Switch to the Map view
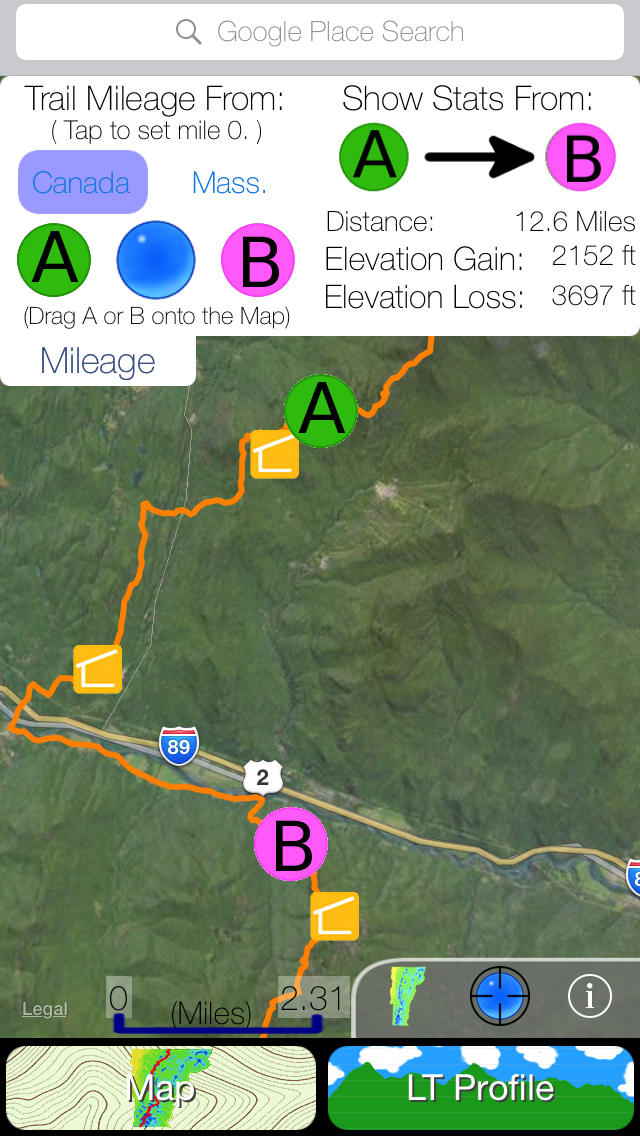The width and height of the screenshot is (640, 1136). coord(161,1088)
